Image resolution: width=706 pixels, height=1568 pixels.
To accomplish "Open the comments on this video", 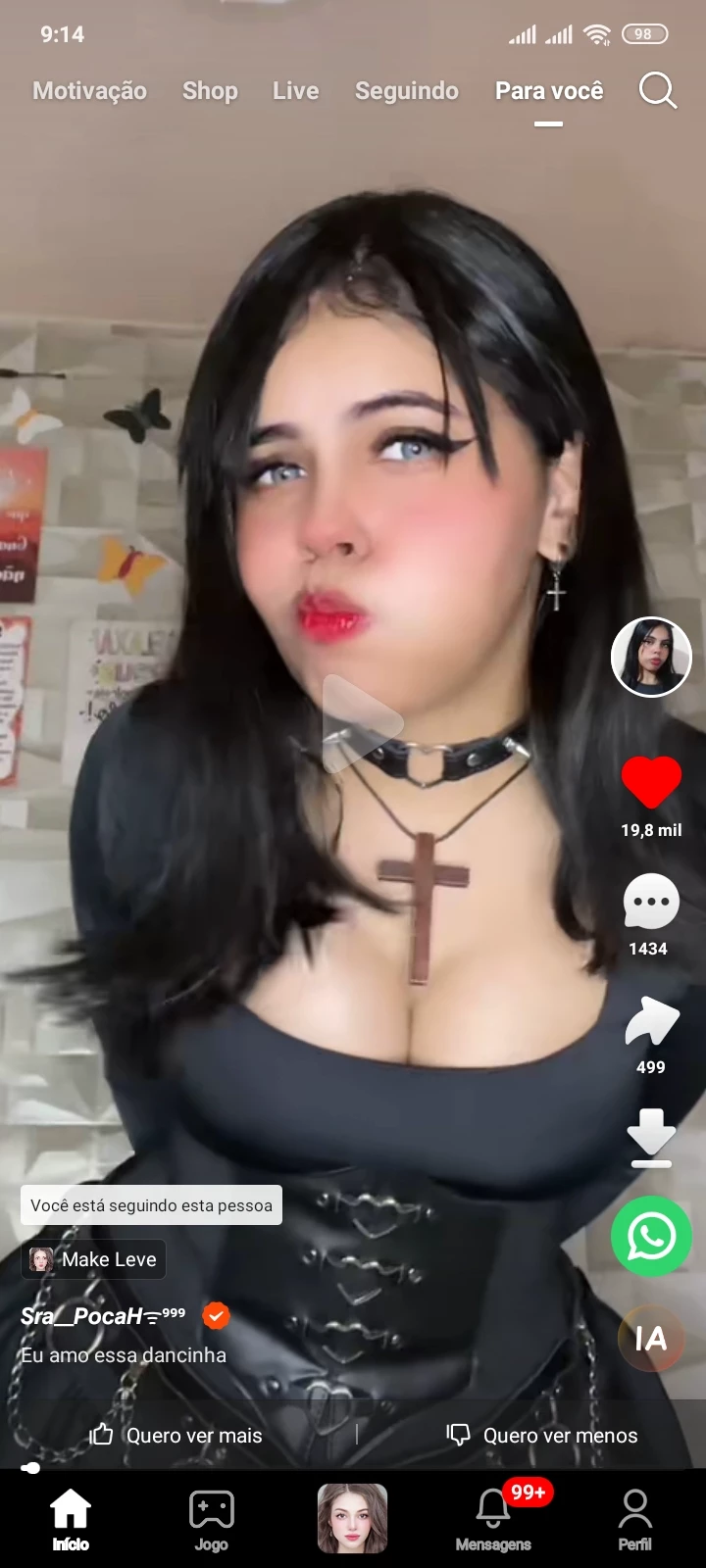I will tap(651, 902).
